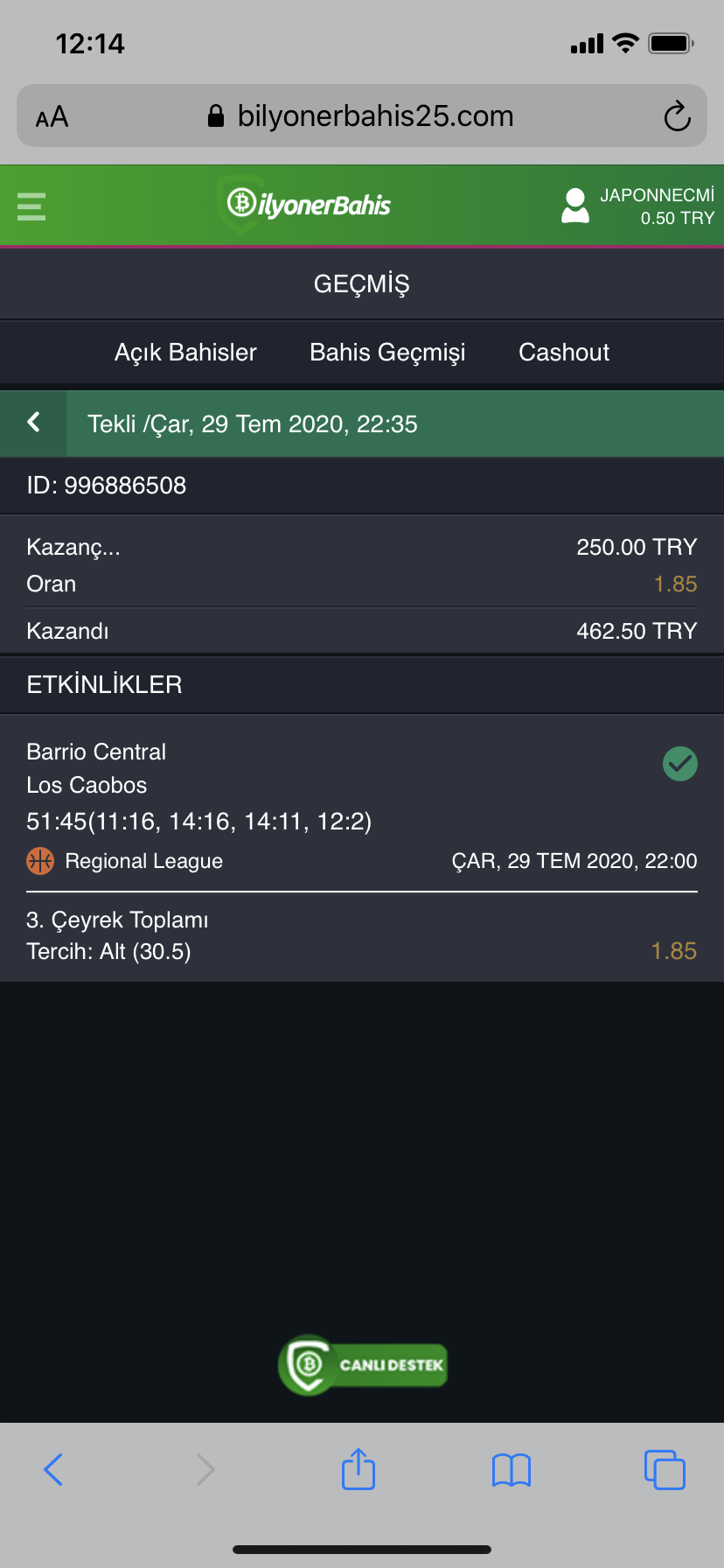Switch to Cashout tab

(x=564, y=353)
